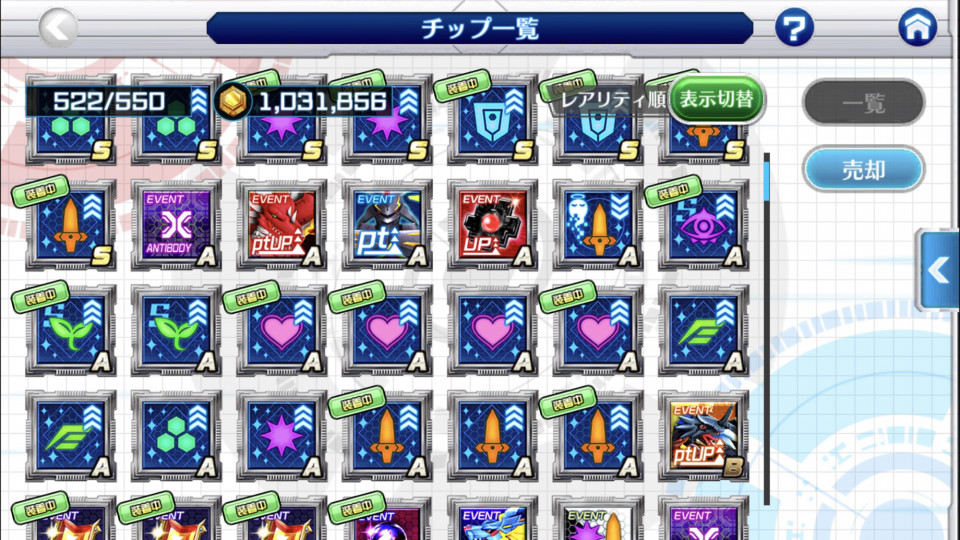Go back with the arrow button

pyautogui.click(x=58, y=28)
